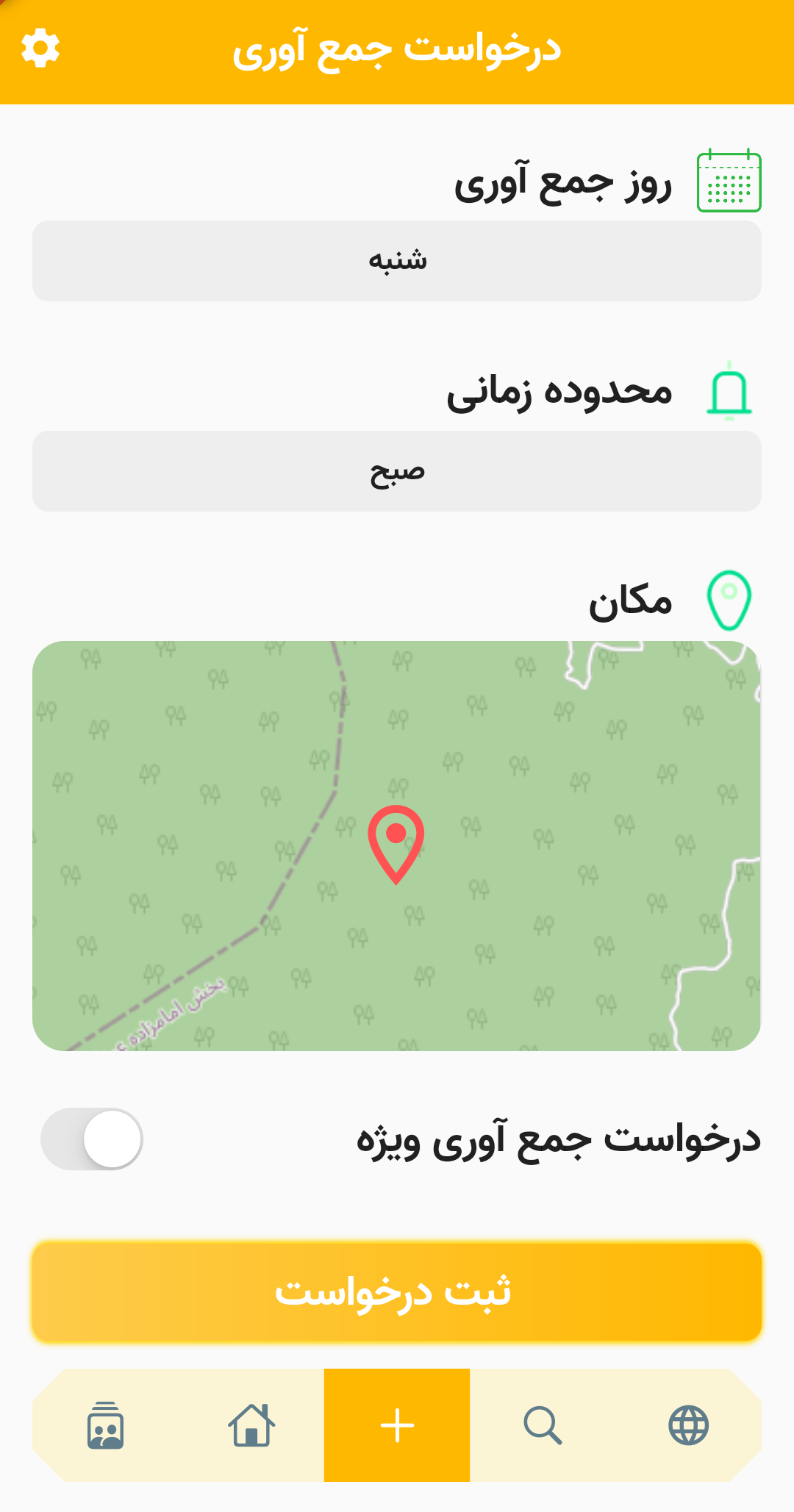
Task: Select the plus tab in bottom navigation
Action: [397, 1425]
